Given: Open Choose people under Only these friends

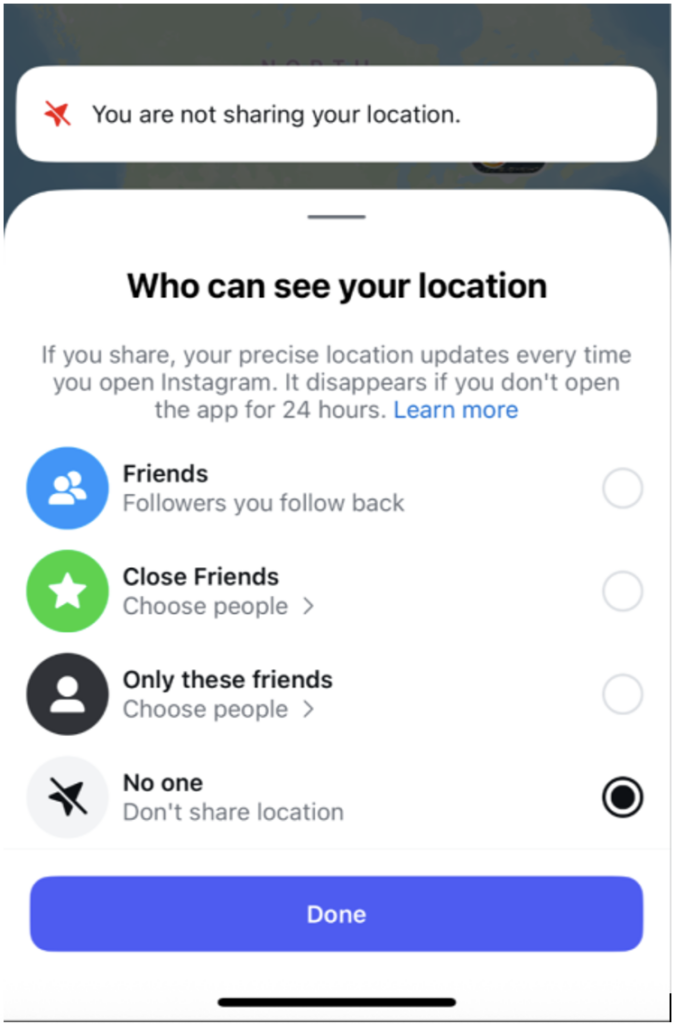Looking at the screenshot, I should click(x=218, y=710).
